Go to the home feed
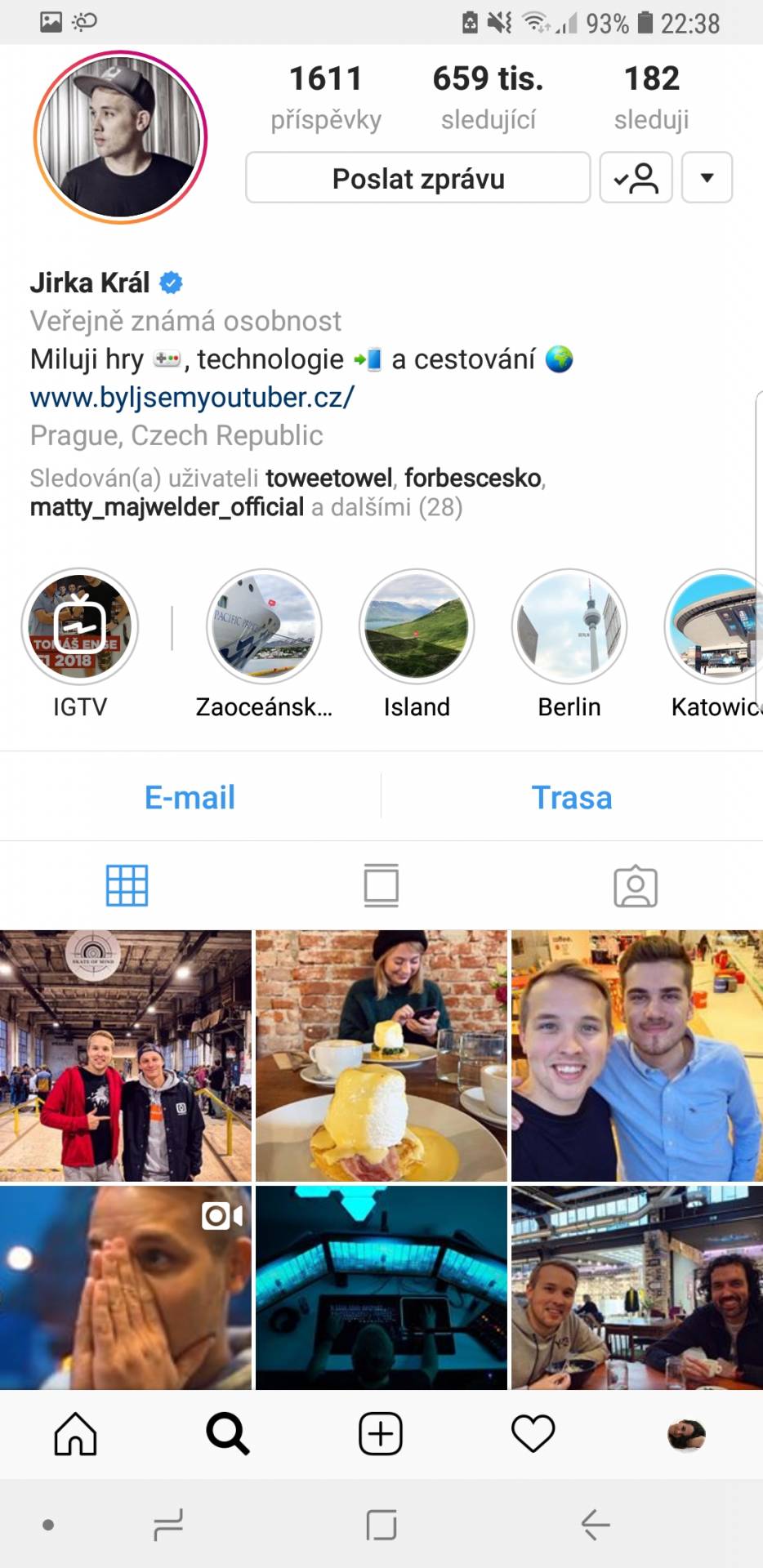Screen dimensions: 763x1568 [75, 1434]
